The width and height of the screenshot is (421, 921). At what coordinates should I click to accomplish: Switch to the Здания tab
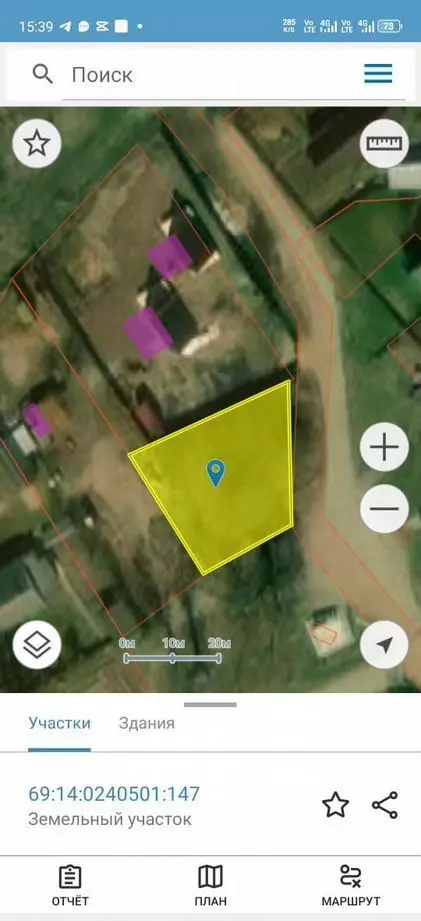point(147,723)
